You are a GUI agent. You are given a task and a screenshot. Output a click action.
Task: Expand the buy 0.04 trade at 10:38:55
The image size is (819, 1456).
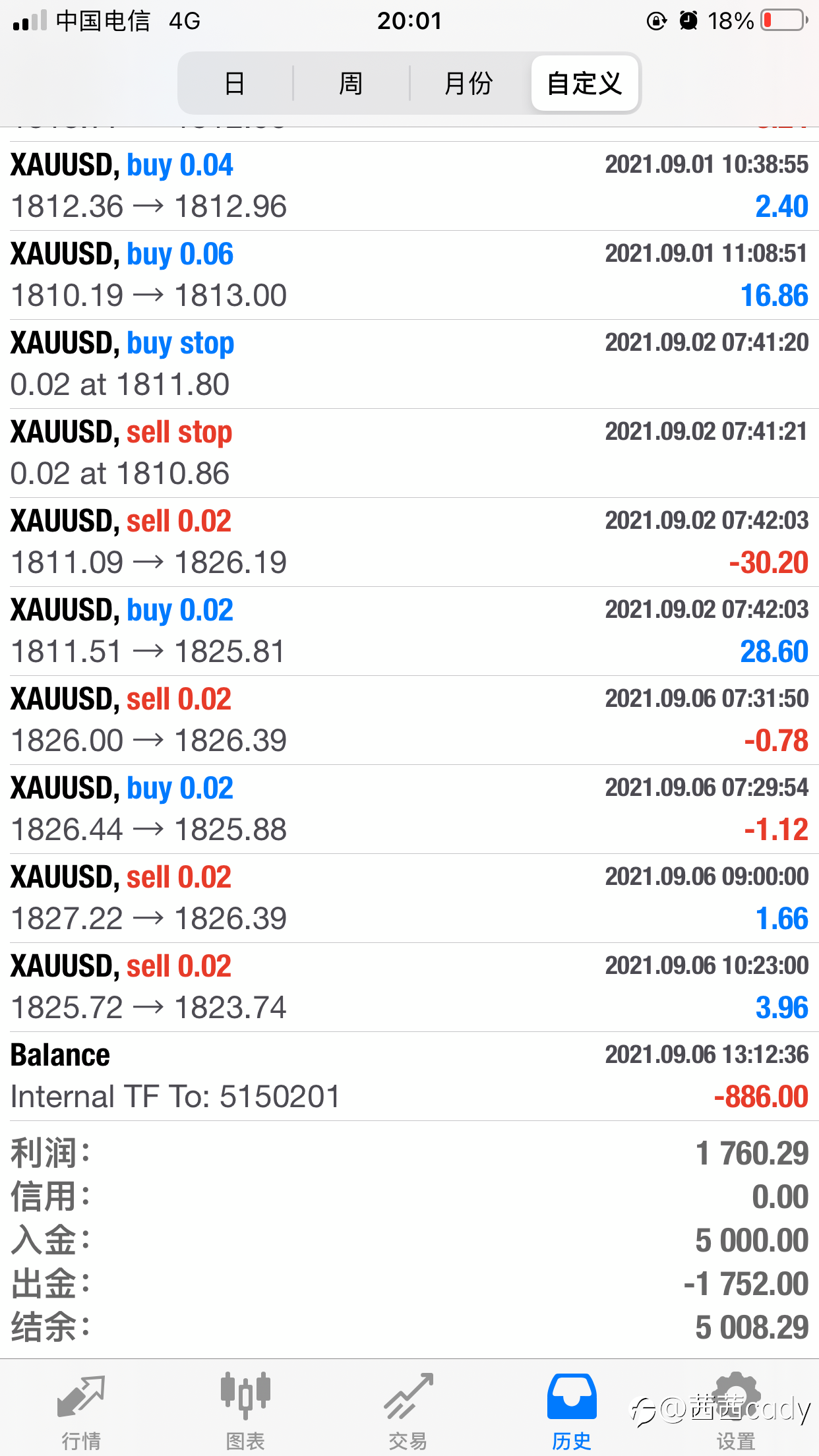coord(409,186)
